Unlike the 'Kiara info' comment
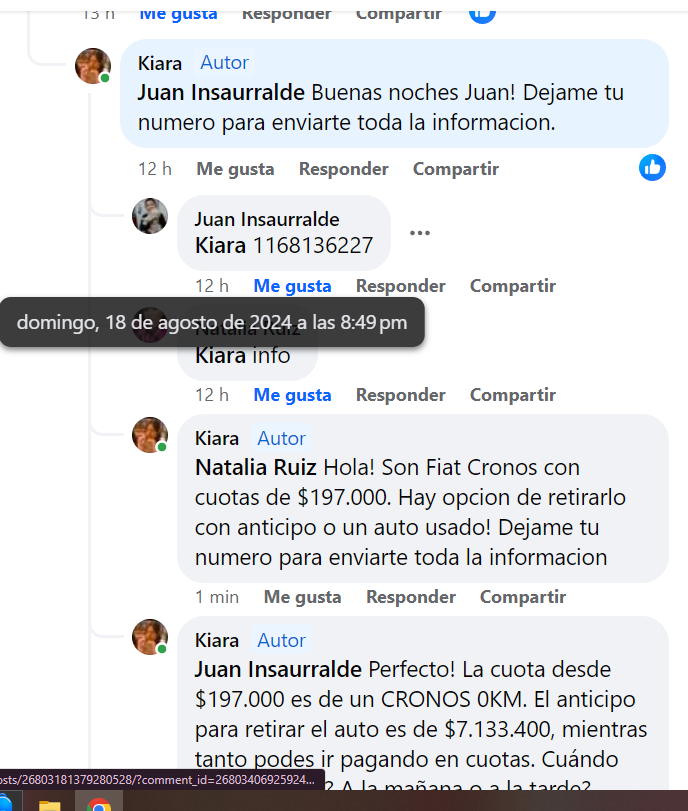 coord(292,395)
